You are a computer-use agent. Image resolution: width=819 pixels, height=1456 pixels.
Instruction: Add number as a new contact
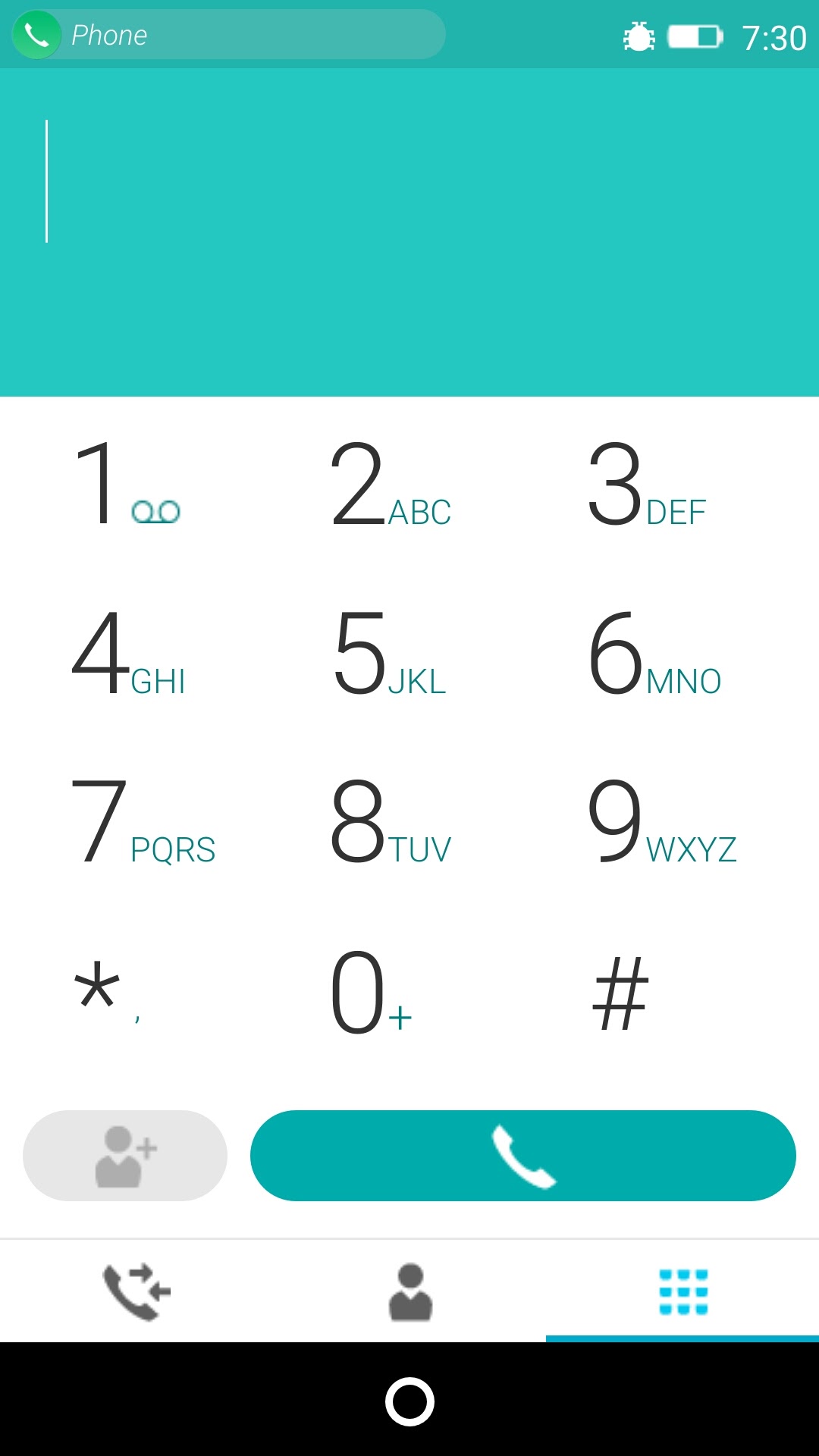(x=125, y=1156)
